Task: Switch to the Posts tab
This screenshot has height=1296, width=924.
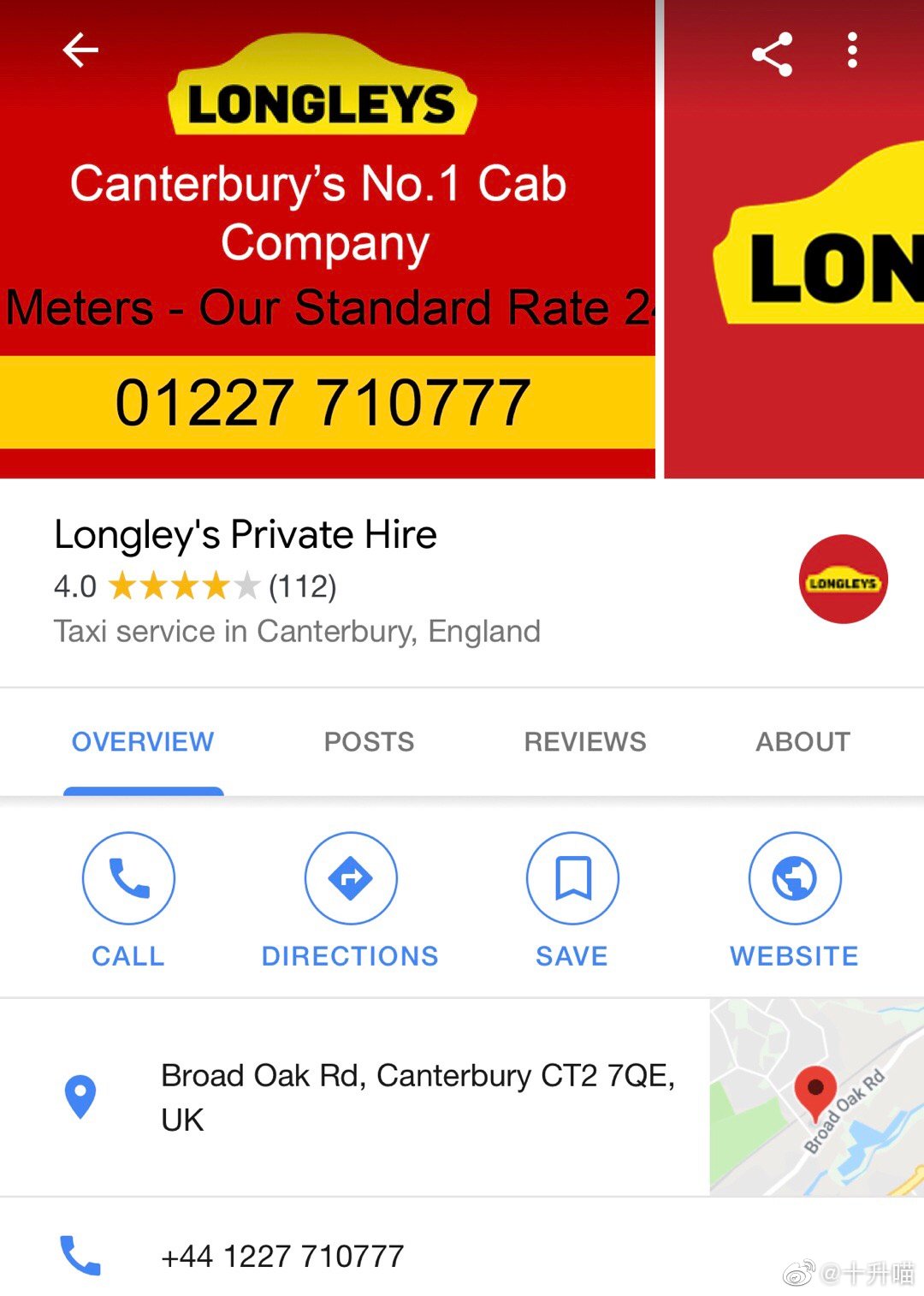Action: 369,741
